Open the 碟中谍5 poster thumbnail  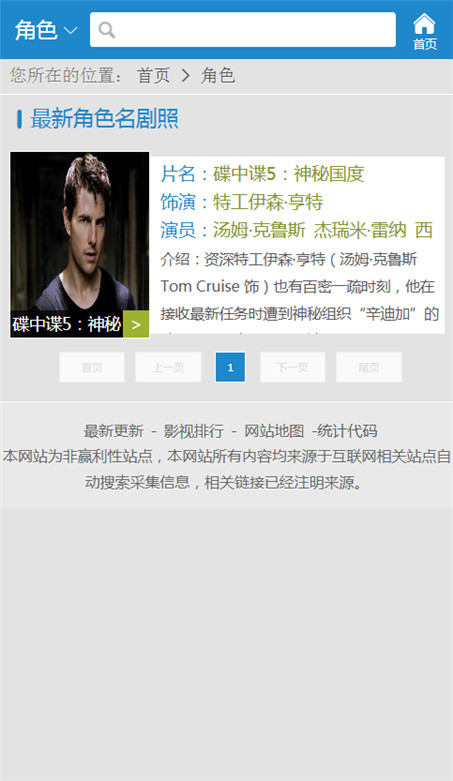(x=80, y=245)
